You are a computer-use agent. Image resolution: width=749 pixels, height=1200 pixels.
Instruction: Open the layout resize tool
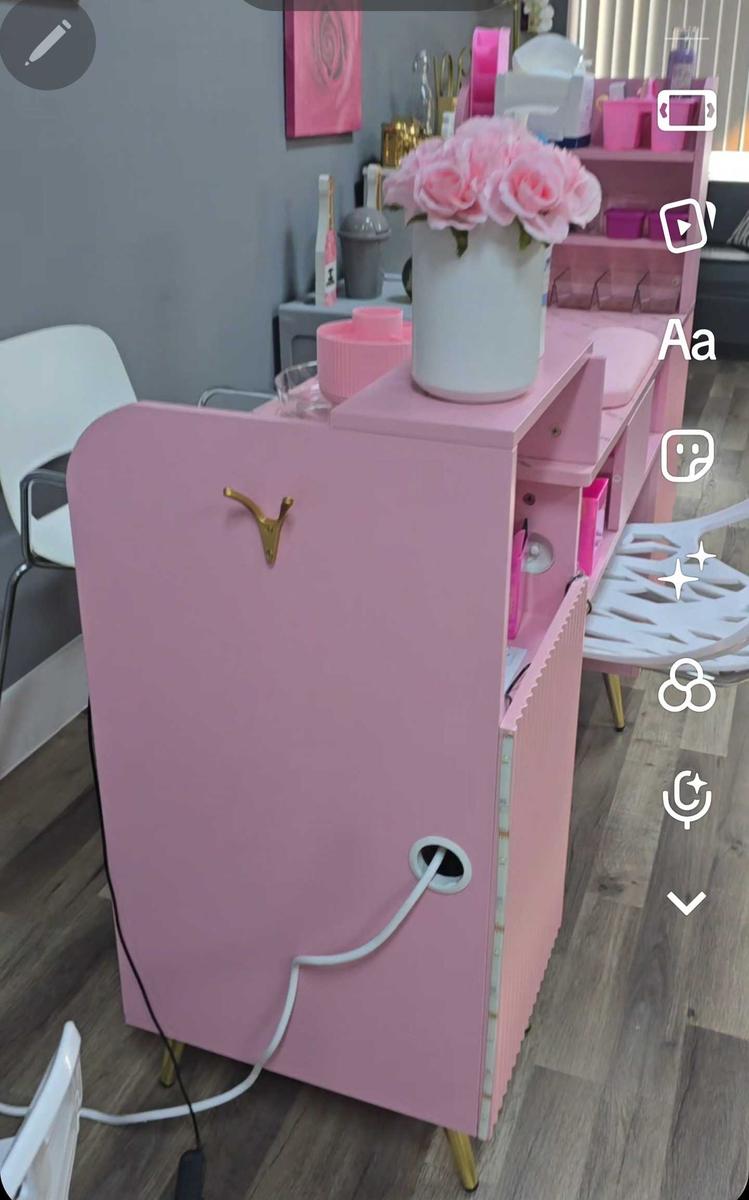(687, 110)
